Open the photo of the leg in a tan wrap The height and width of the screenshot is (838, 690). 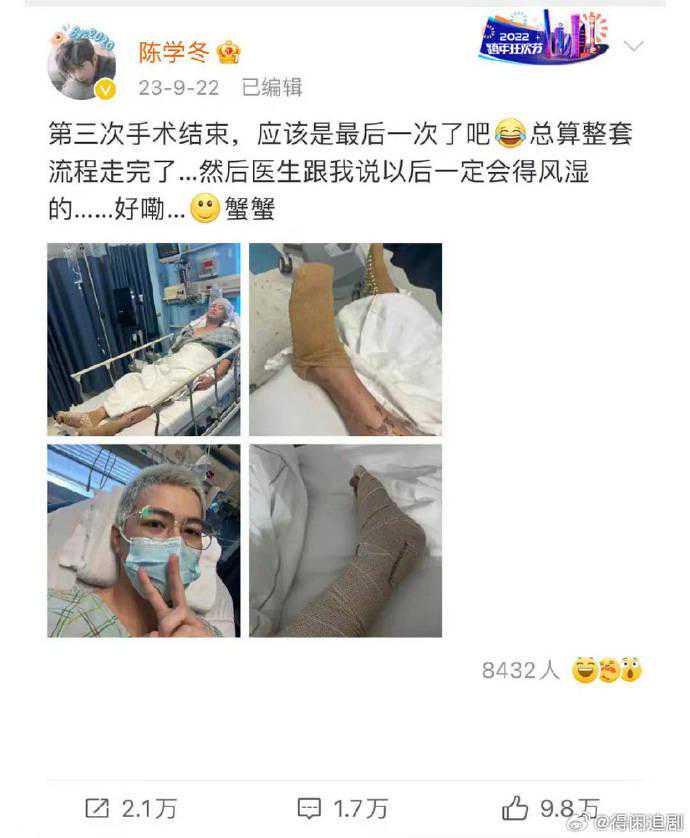[x=345, y=339]
